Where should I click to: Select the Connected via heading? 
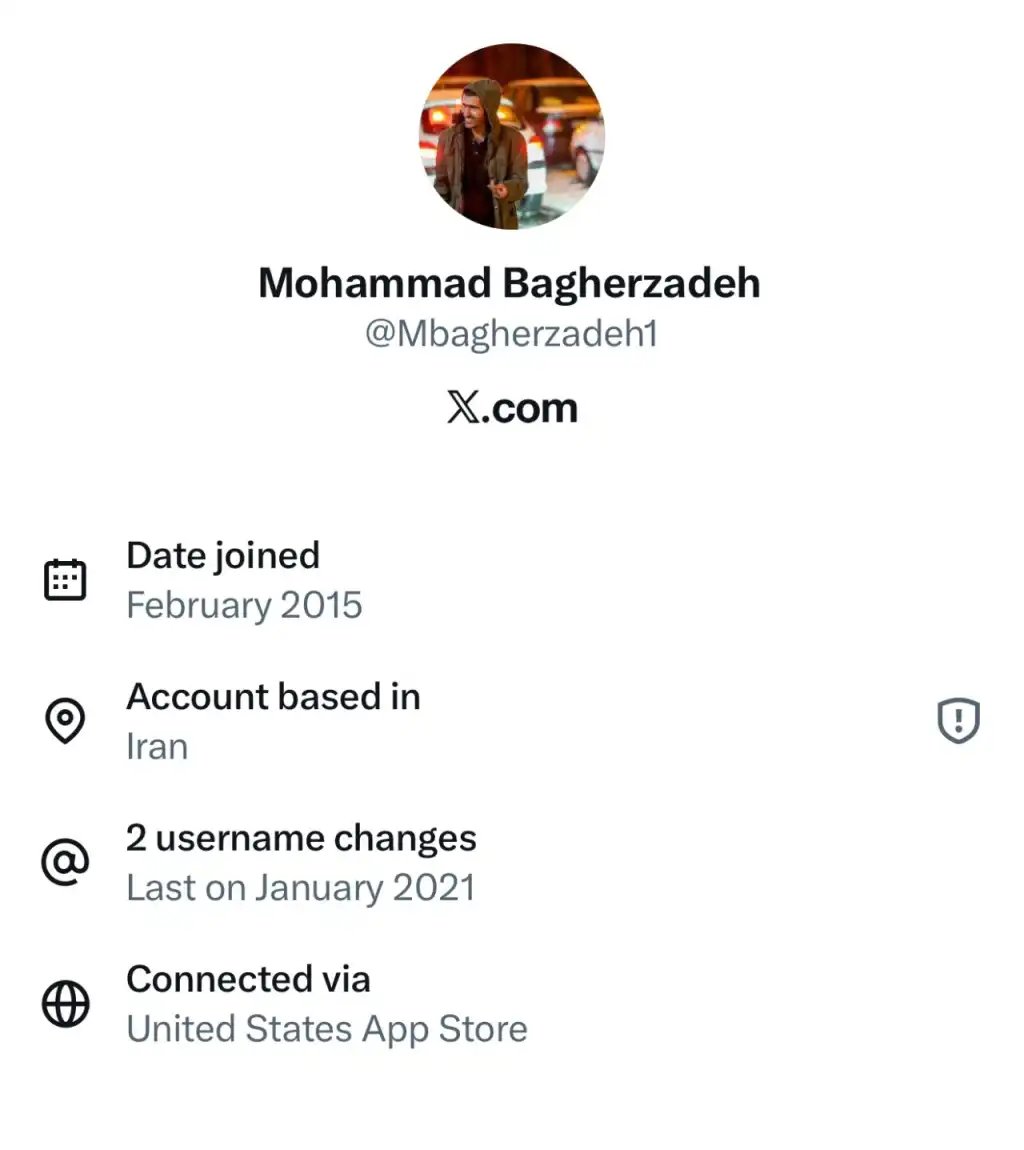(x=247, y=979)
